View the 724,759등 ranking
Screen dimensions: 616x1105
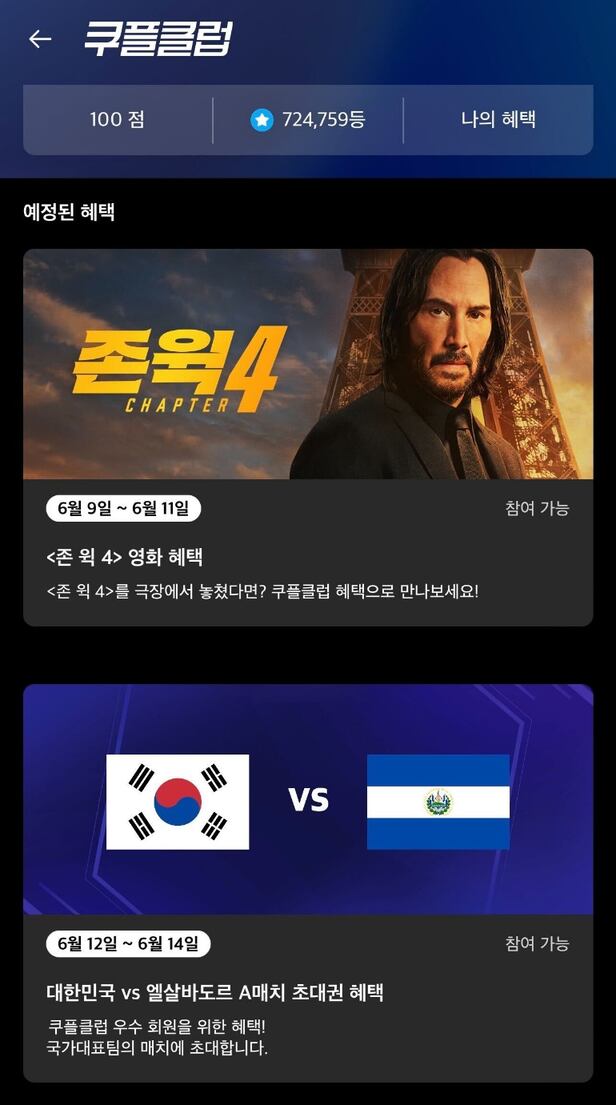click(x=308, y=120)
